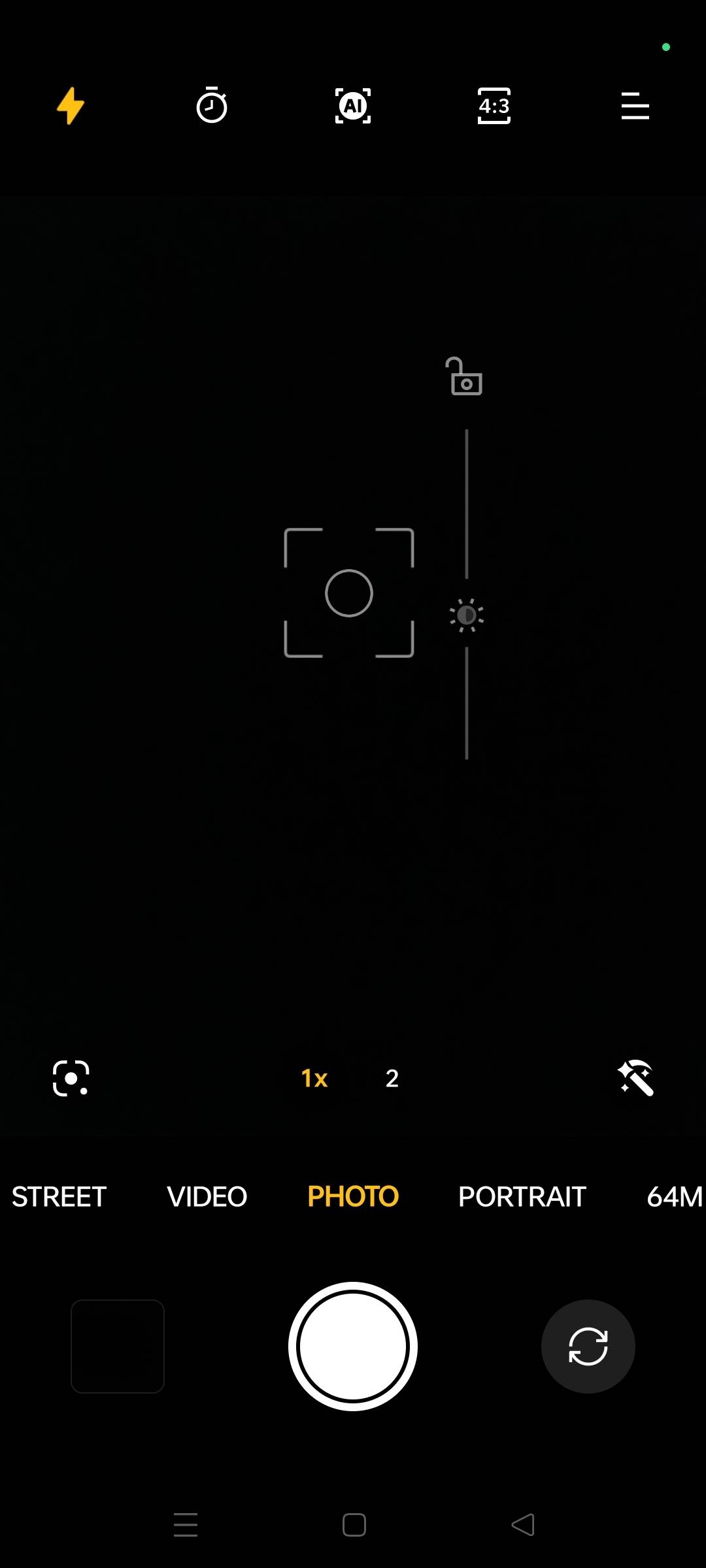The height and width of the screenshot is (1568, 706).
Task: Switch to STREET mode
Action: 59,1197
